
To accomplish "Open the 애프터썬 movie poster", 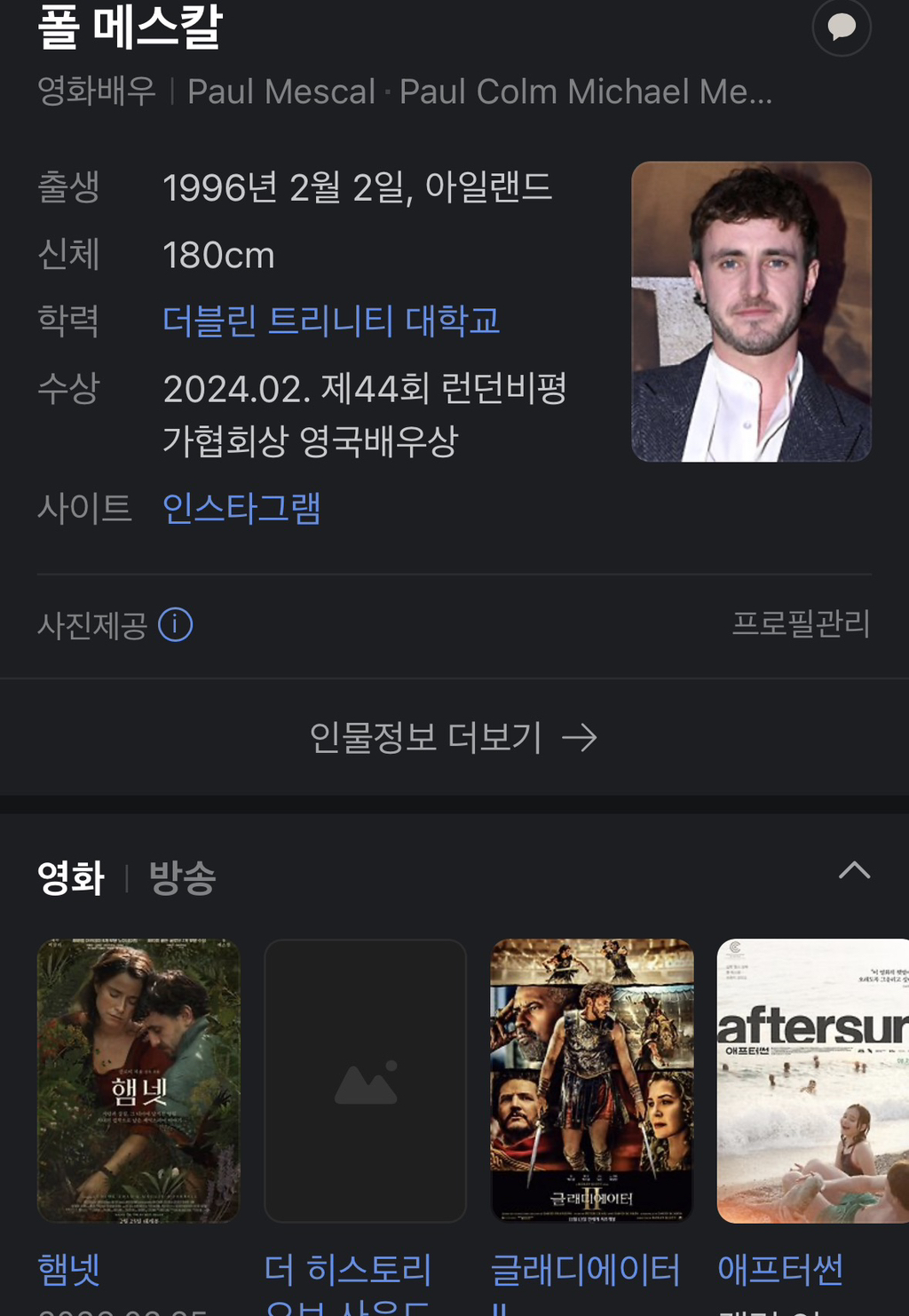I will point(812,1080).
